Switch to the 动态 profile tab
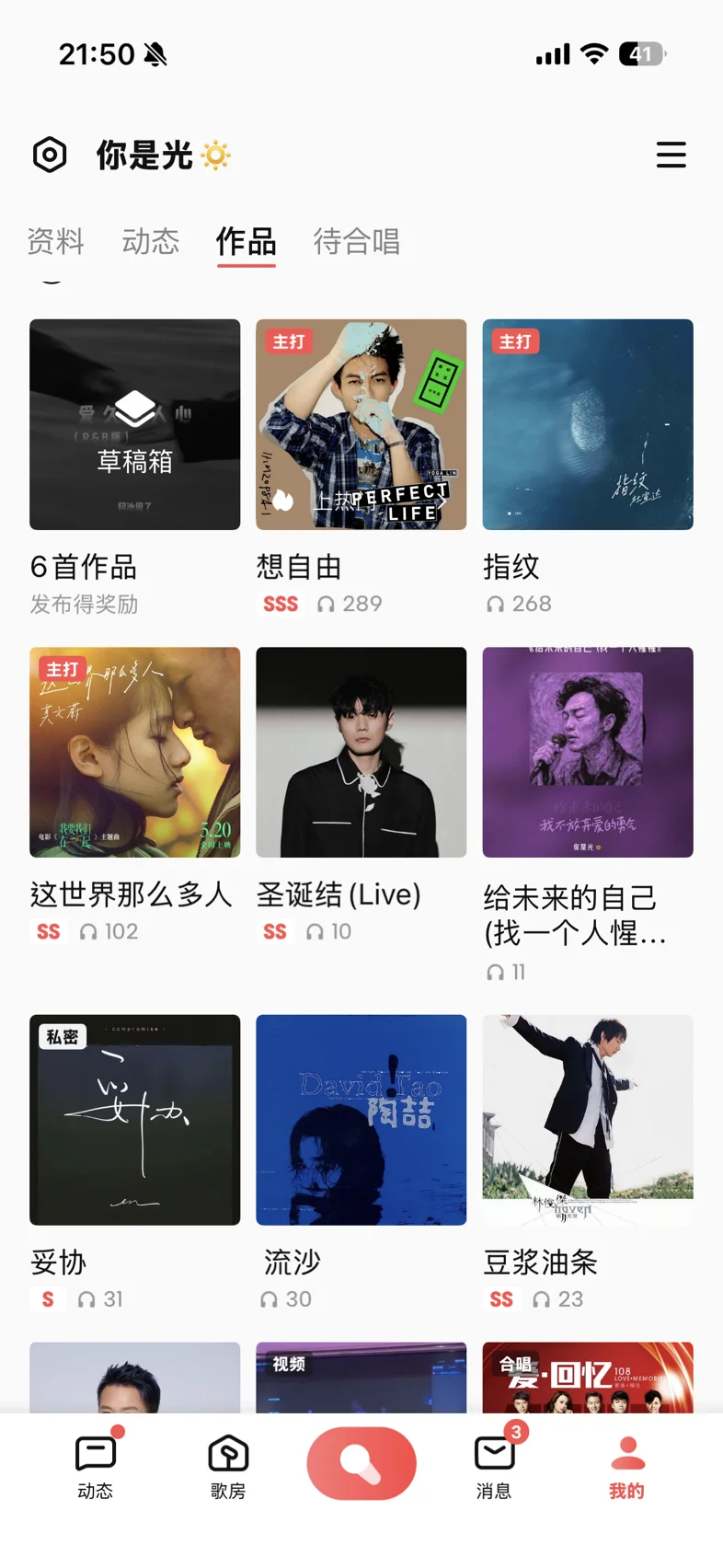723x1568 pixels. [151, 242]
